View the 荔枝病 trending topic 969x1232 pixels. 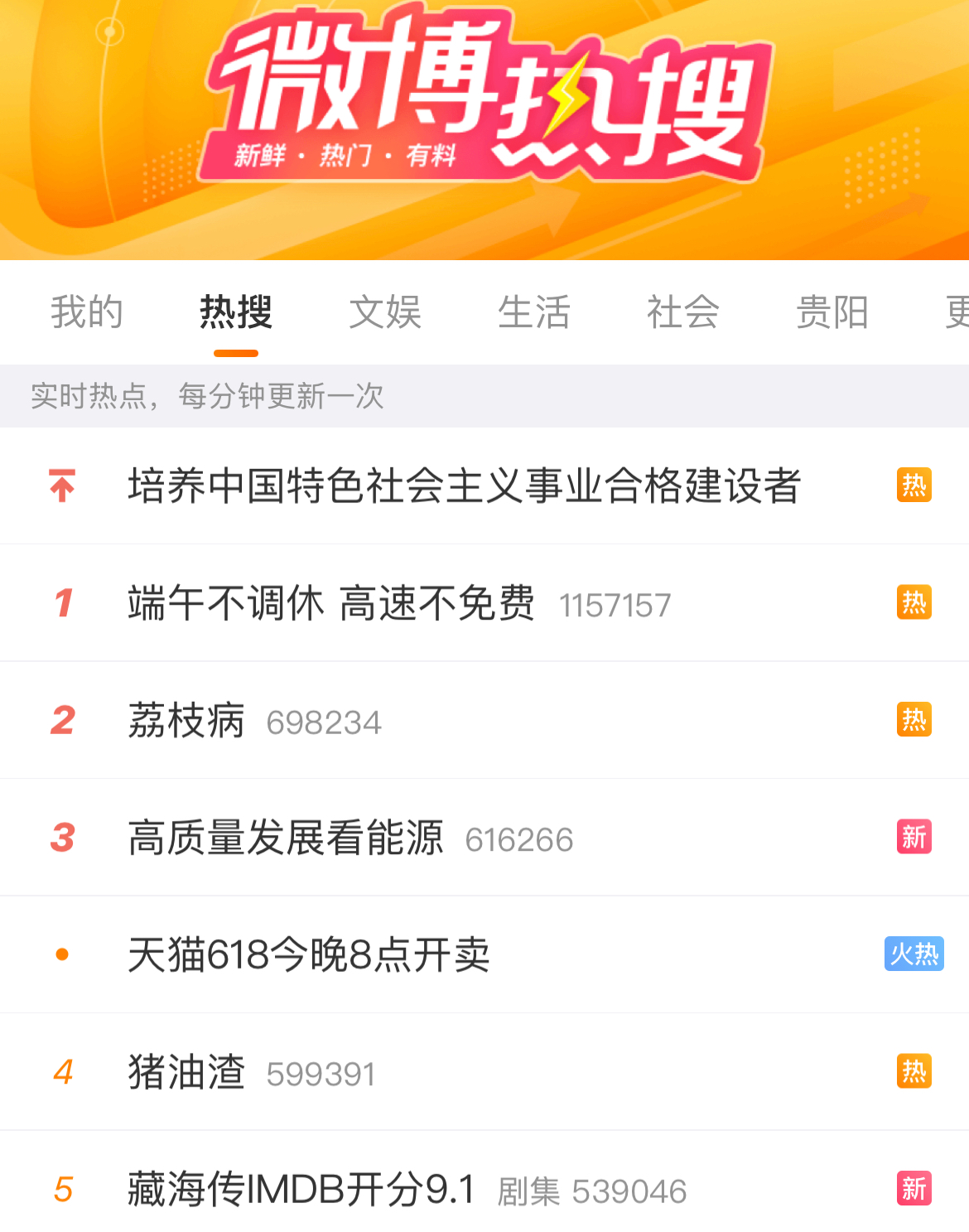(187, 721)
